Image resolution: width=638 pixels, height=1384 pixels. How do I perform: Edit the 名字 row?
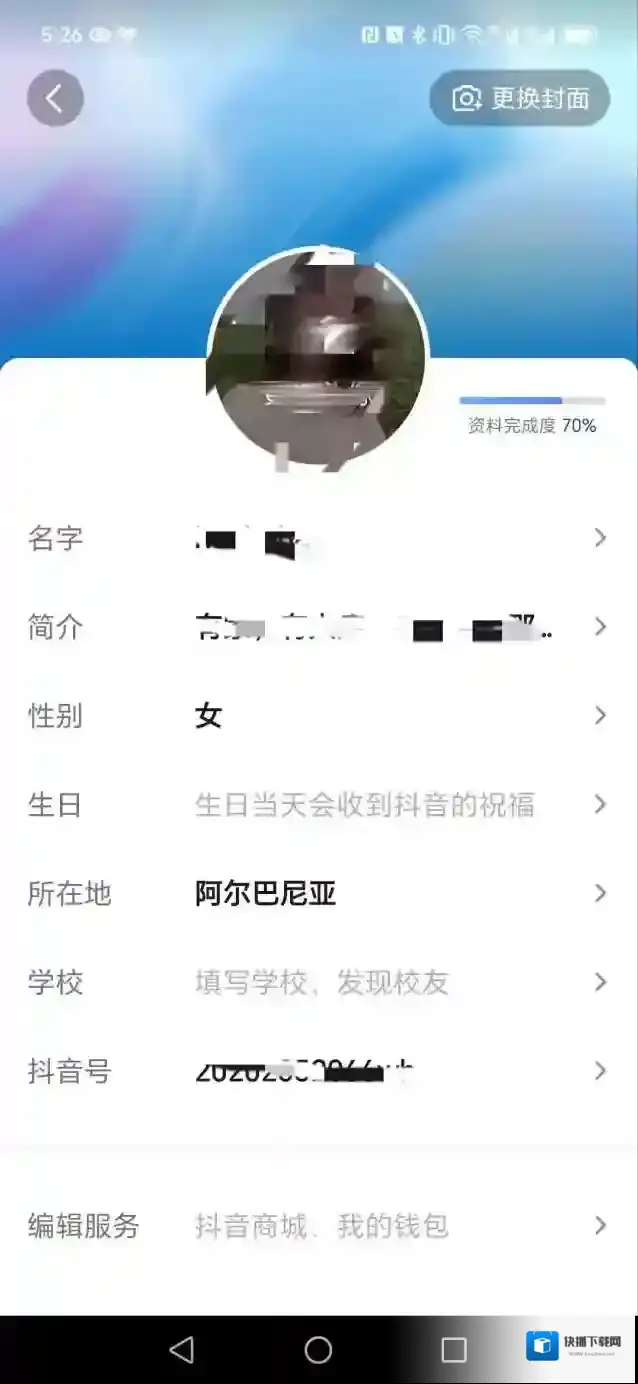click(x=318, y=539)
